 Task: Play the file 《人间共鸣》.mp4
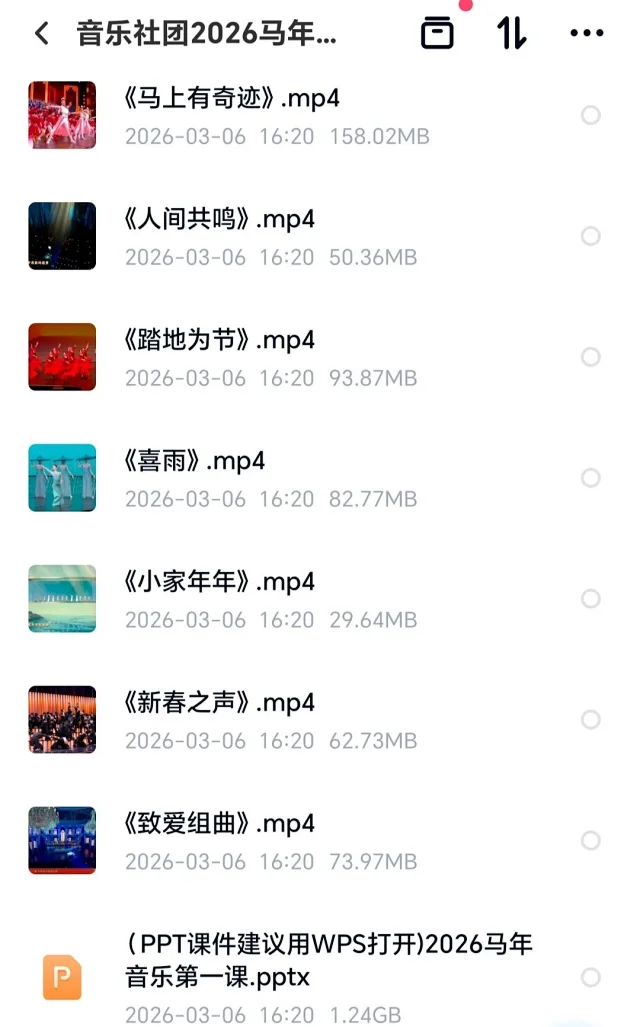[x=220, y=220]
